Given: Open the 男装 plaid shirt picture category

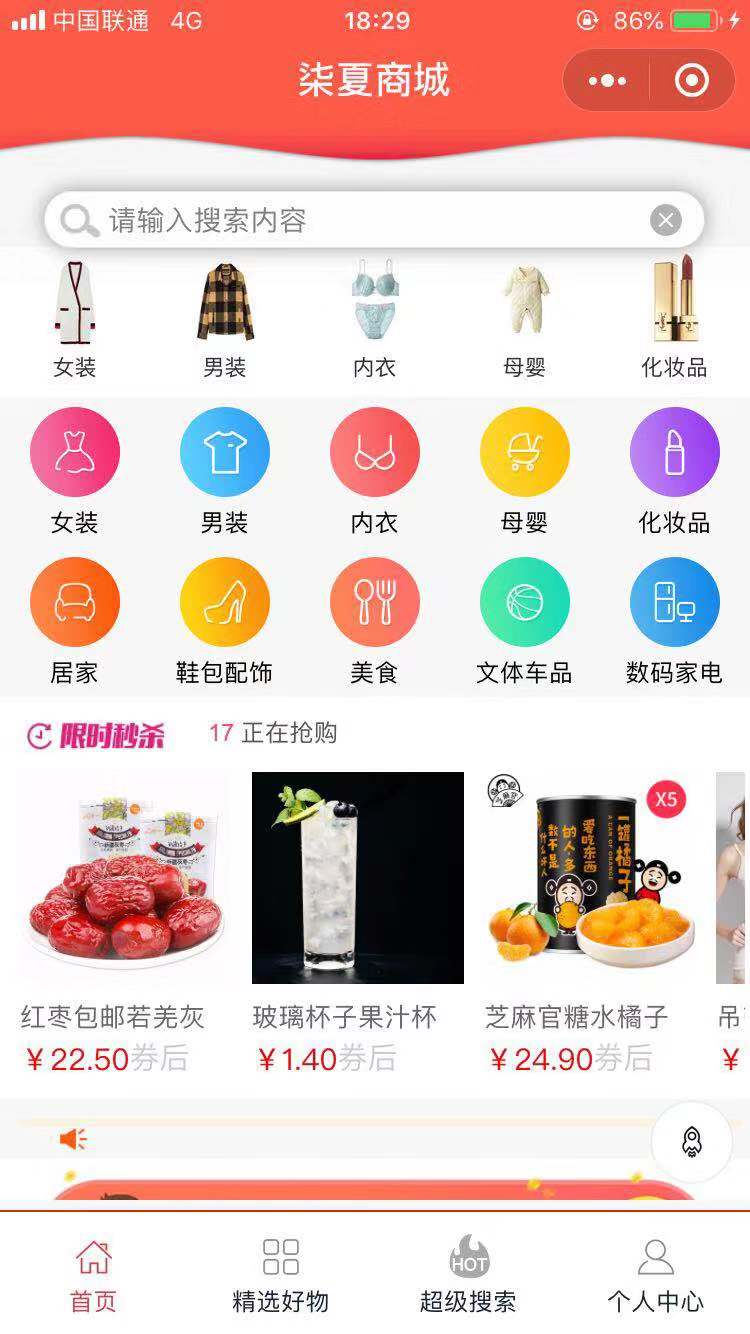Looking at the screenshot, I should [225, 318].
